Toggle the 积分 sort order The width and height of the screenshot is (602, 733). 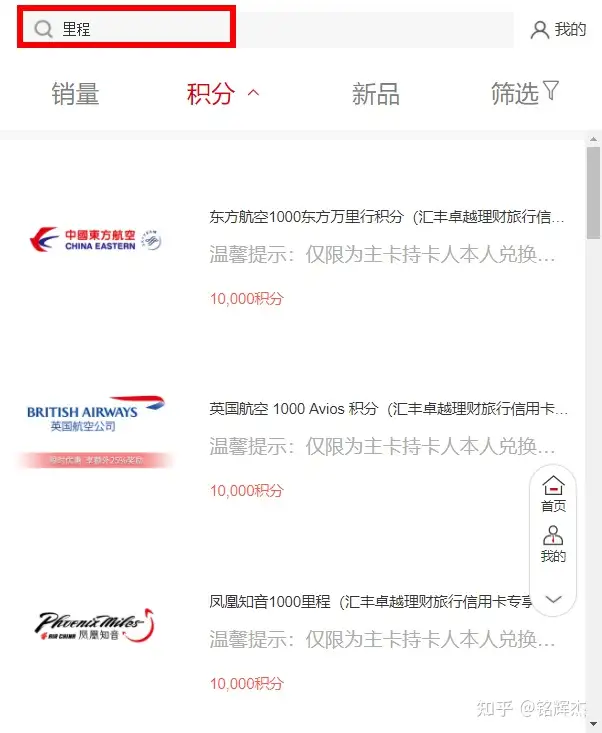click(222, 94)
